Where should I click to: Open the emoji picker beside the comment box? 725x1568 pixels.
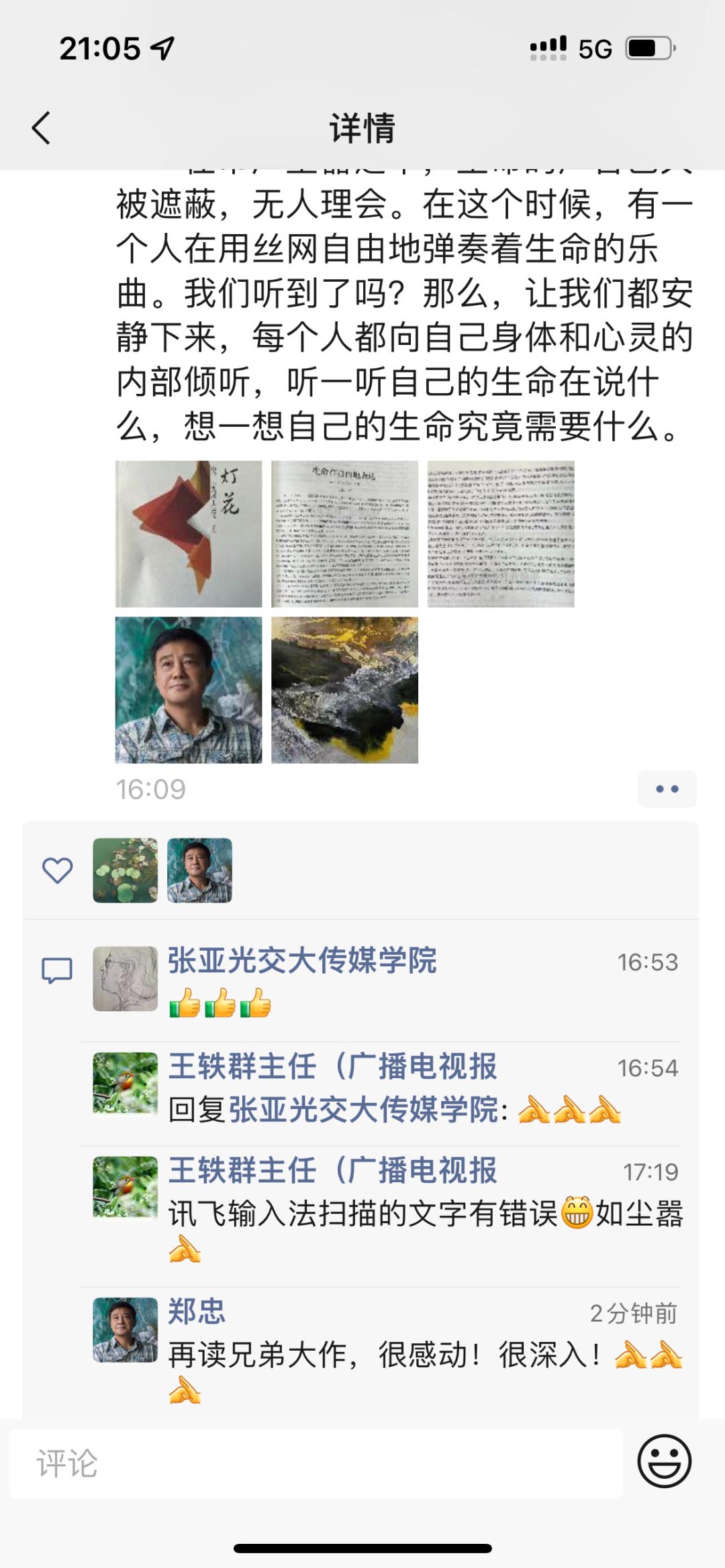pos(664,1461)
